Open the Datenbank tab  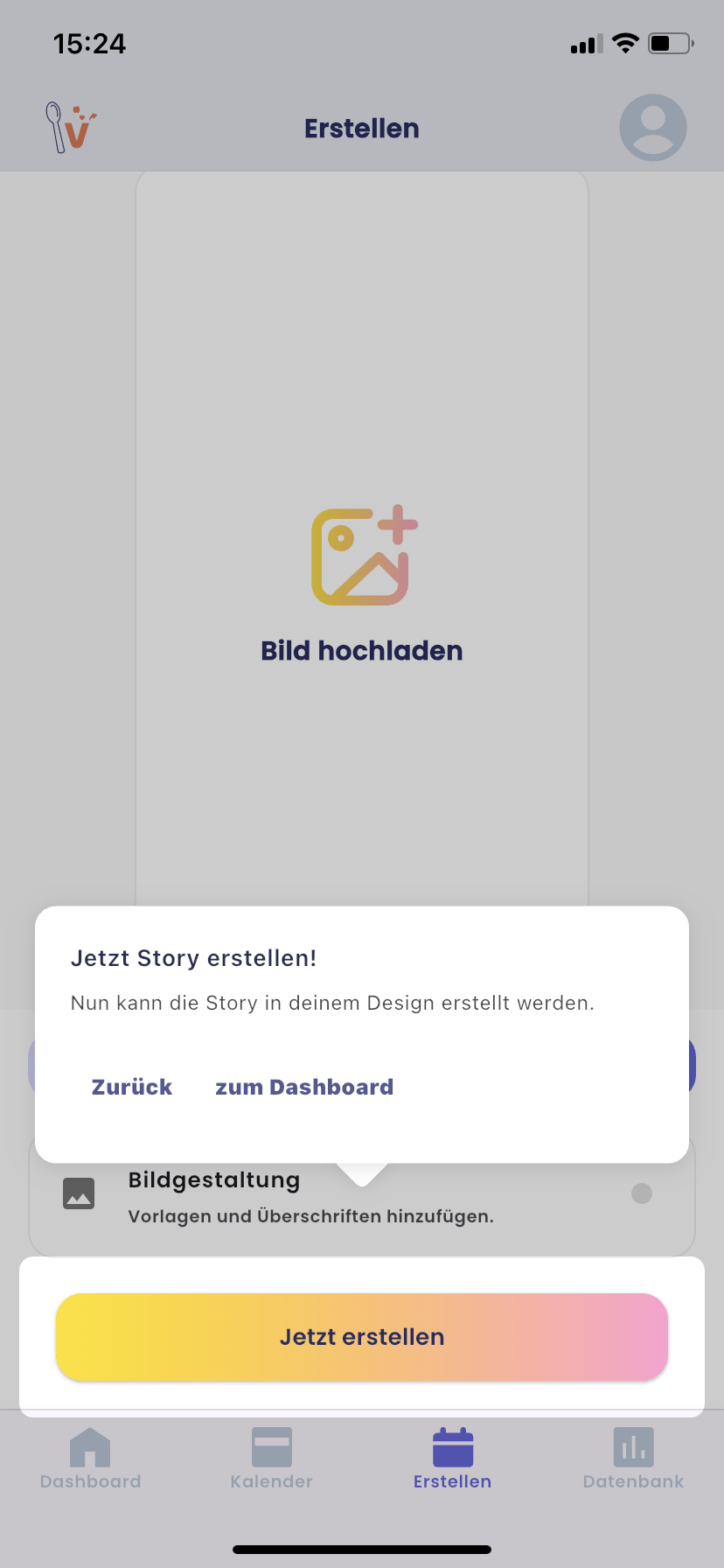(x=633, y=1458)
